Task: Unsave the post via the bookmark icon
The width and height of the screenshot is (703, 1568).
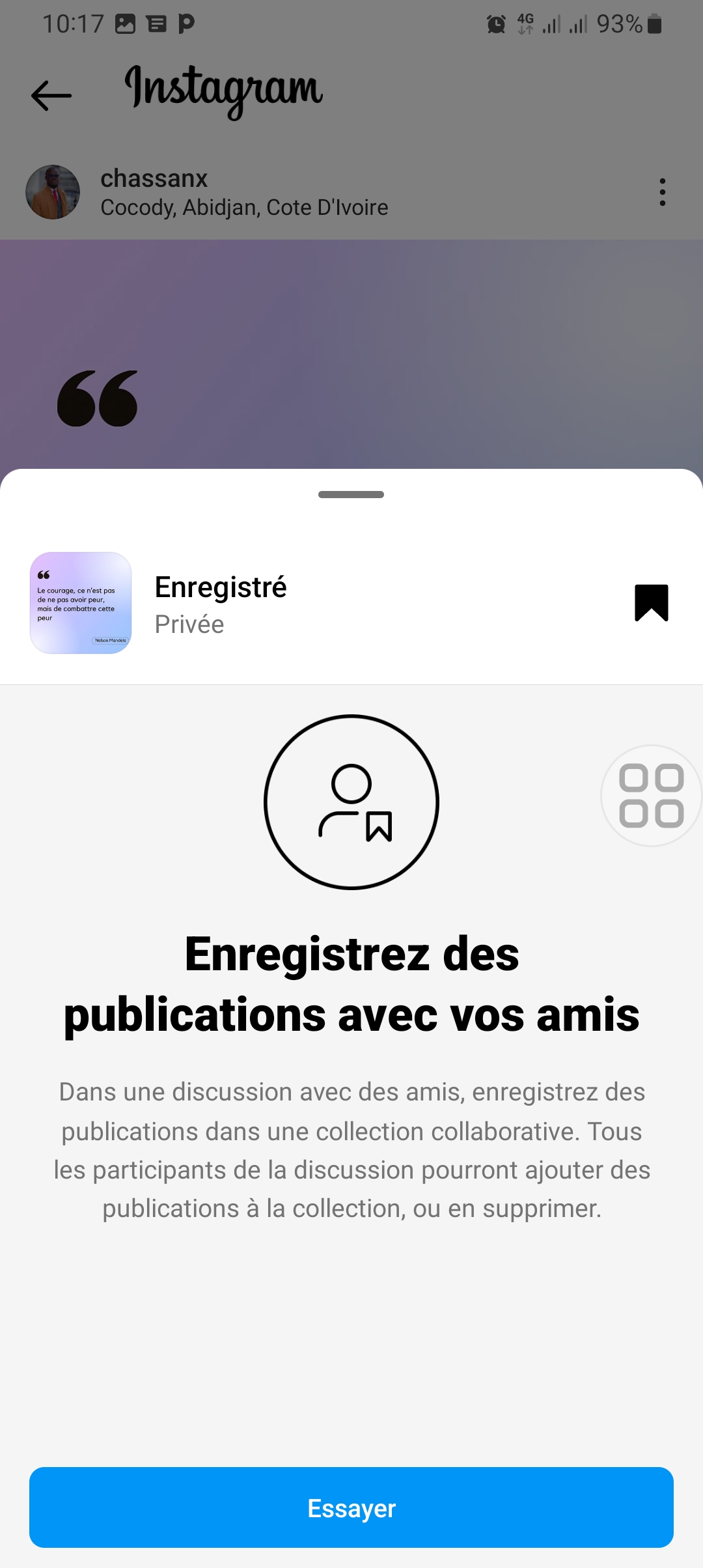Action: coord(652,603)
